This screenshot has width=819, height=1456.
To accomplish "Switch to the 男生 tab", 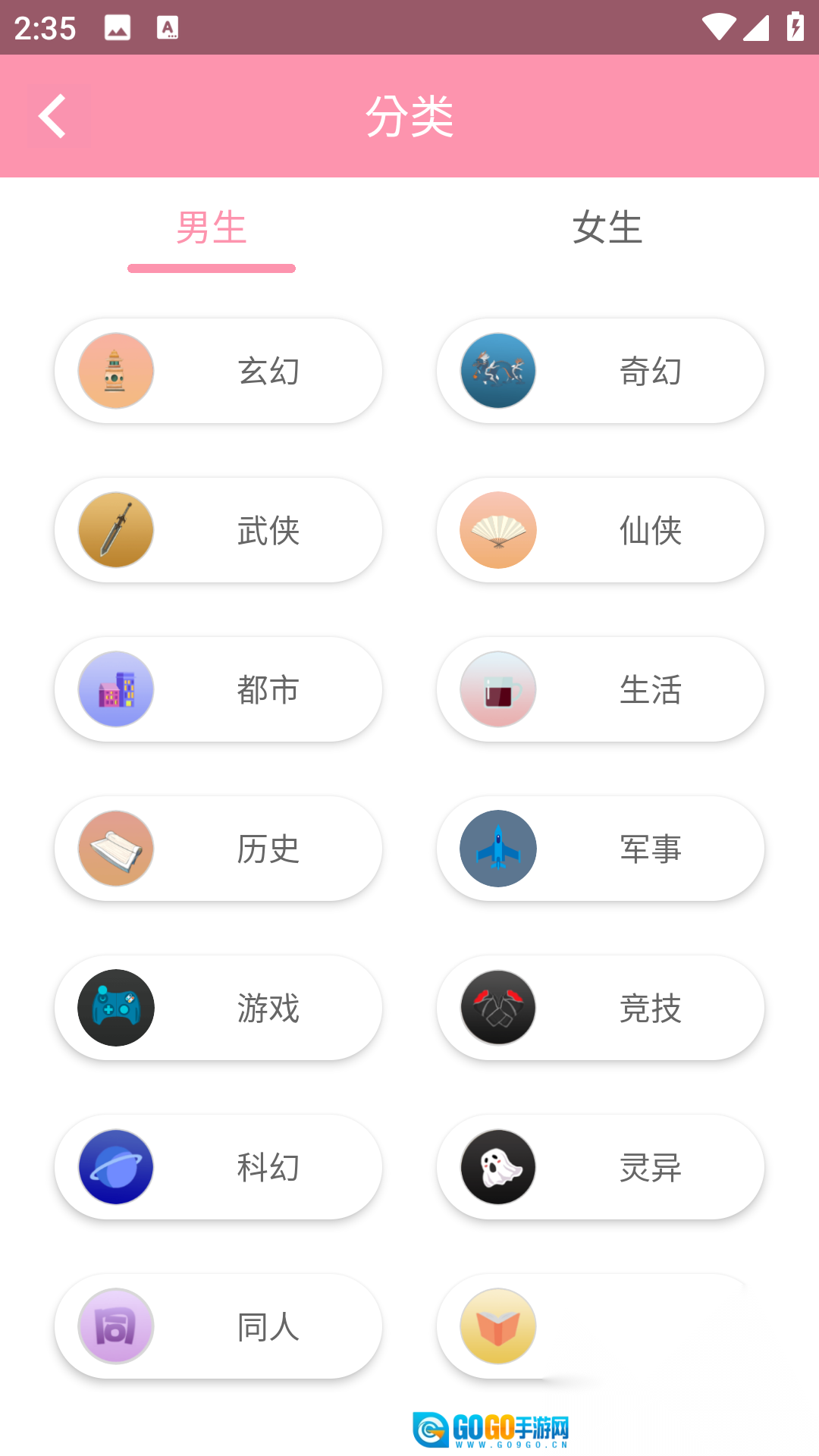I will [x=212, y=227].
